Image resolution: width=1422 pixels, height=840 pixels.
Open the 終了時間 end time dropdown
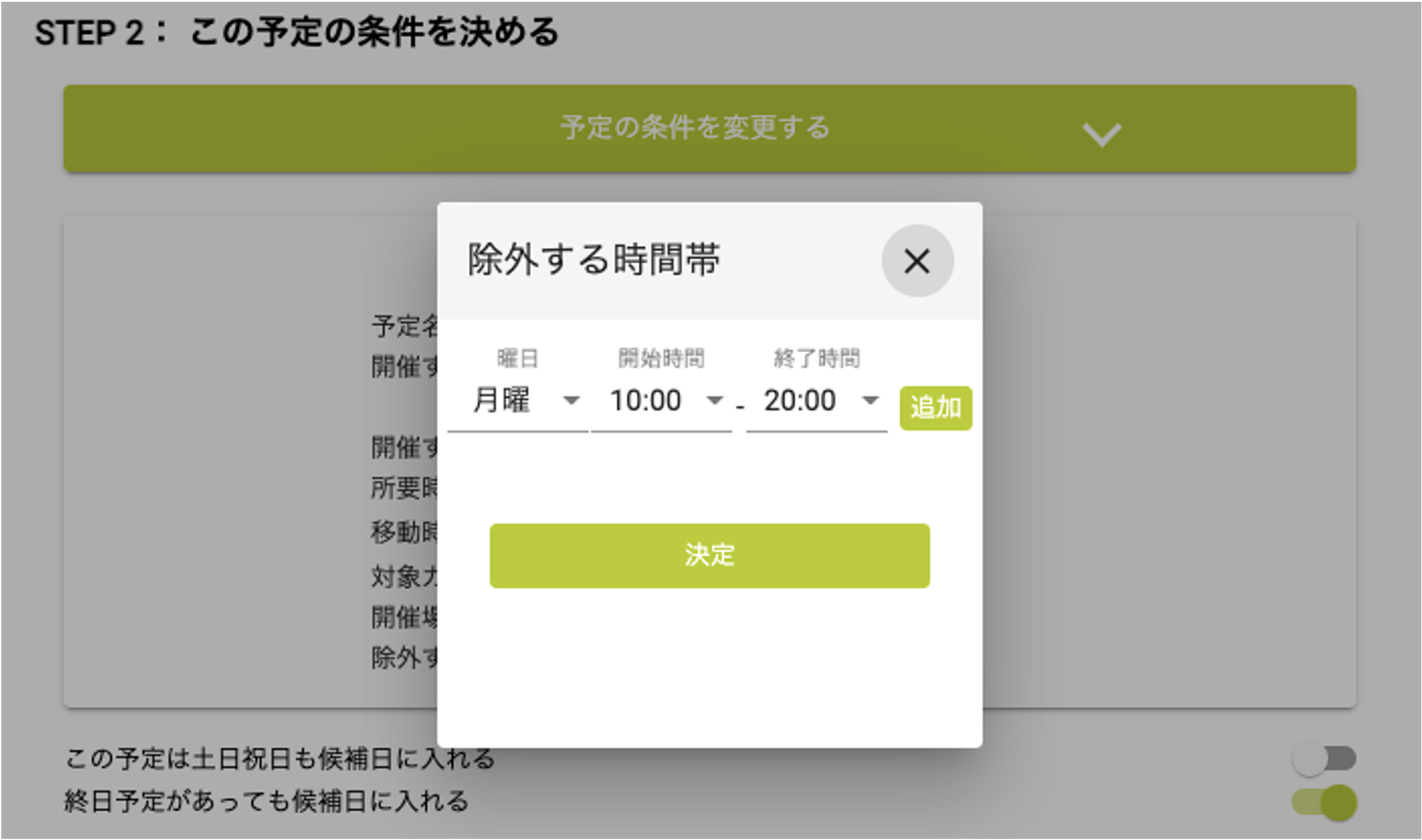point(818,401)
